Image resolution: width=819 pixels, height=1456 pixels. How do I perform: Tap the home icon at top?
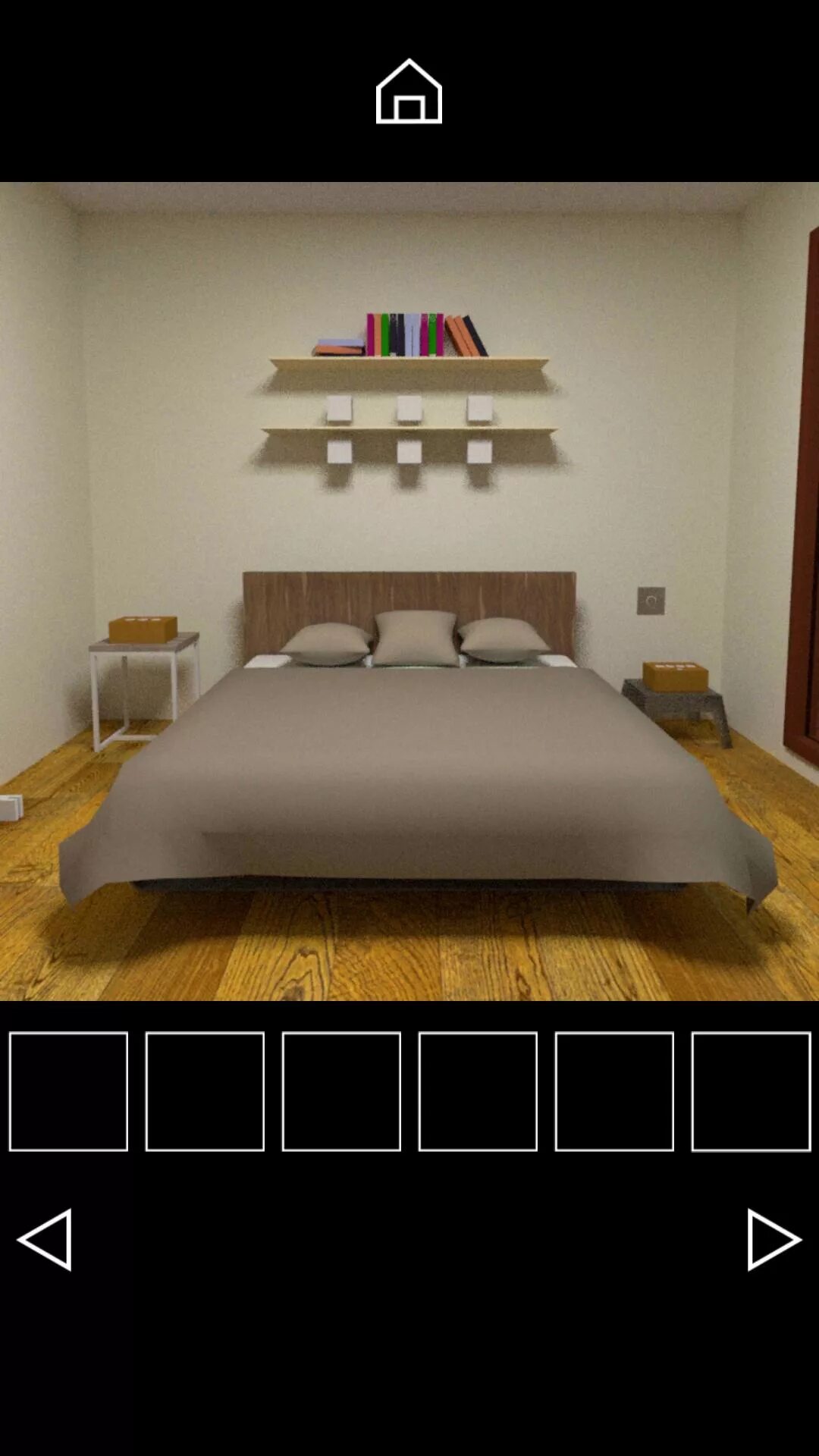tap(409, 92)
